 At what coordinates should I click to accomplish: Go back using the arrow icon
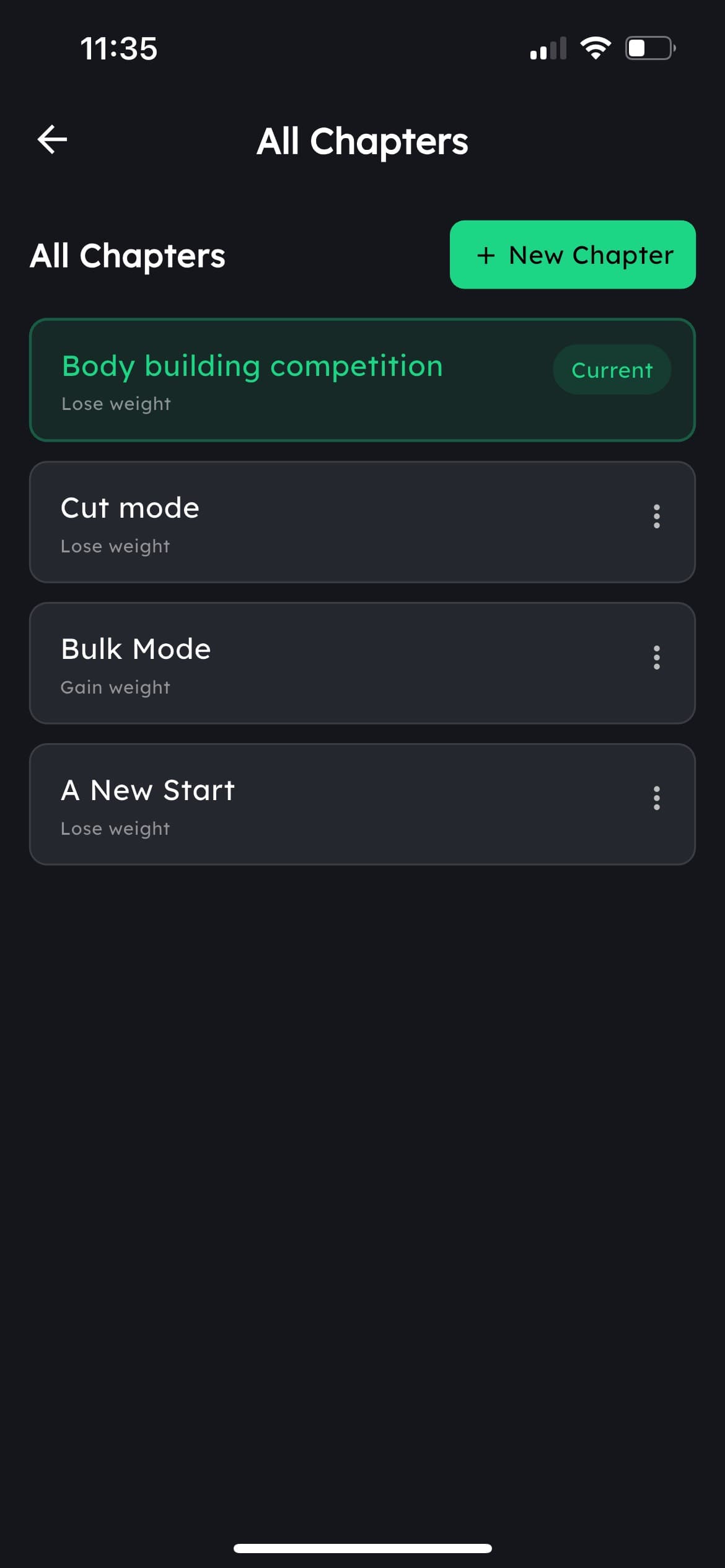point(52,139)
